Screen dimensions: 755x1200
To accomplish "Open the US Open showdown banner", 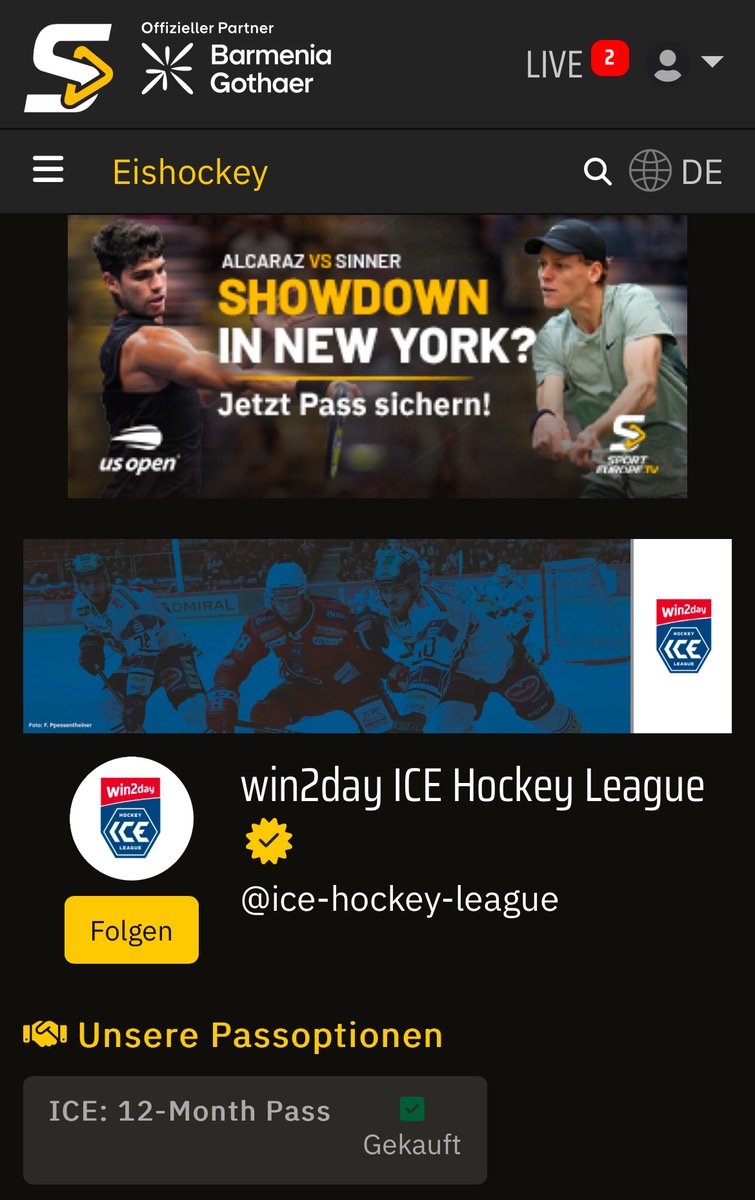I will click(x=377, y=357).
